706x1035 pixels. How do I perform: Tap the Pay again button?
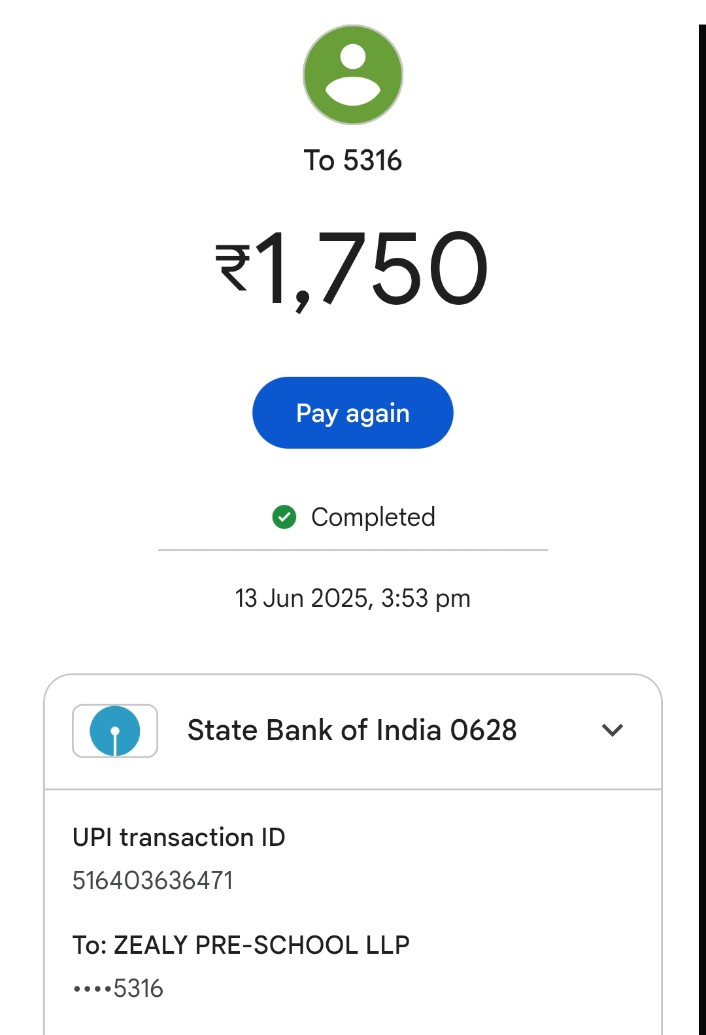click(352, 413)
